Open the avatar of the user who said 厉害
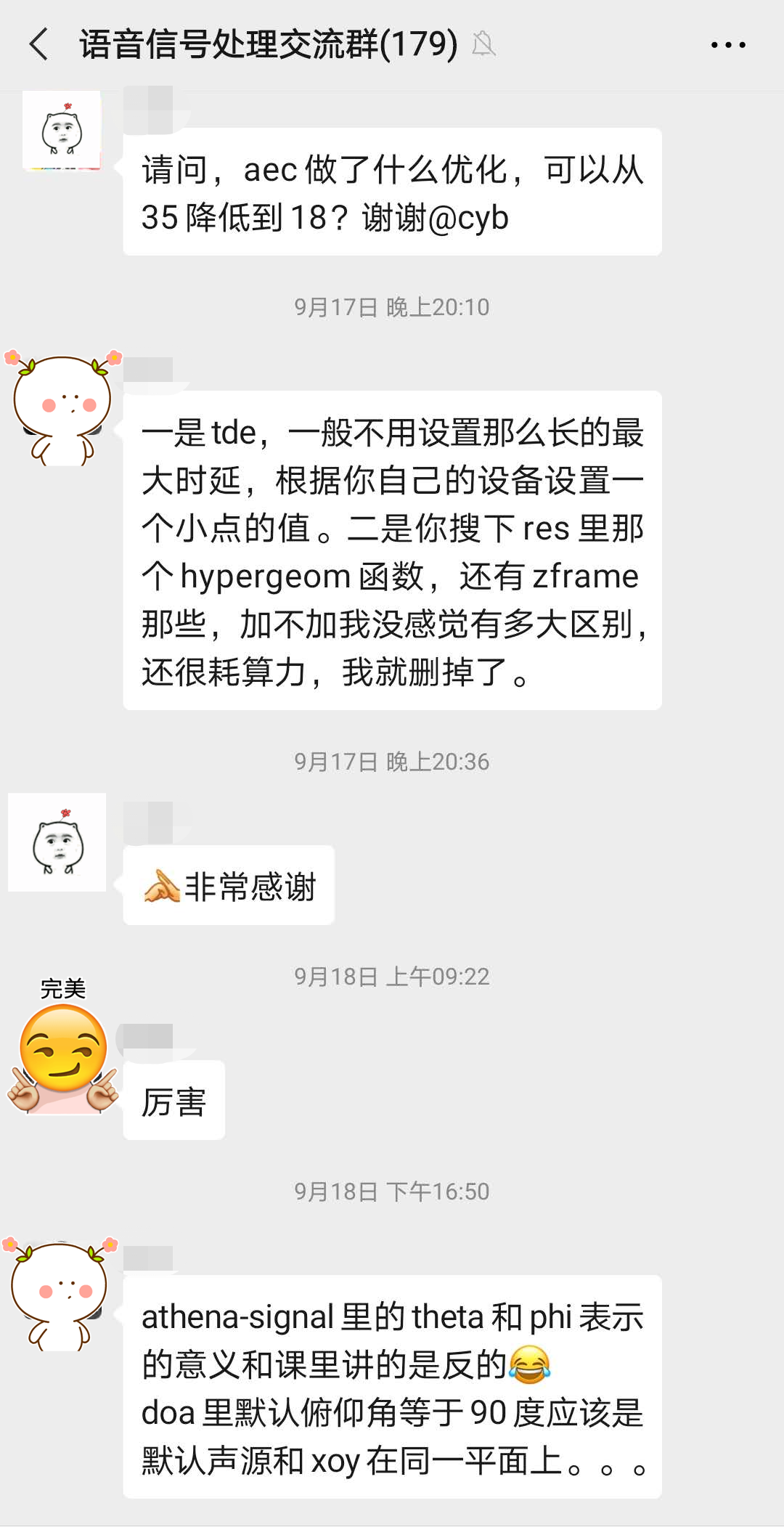Image resolution: width=784 pixels, height=1527 pixels. pos(62,1053)
